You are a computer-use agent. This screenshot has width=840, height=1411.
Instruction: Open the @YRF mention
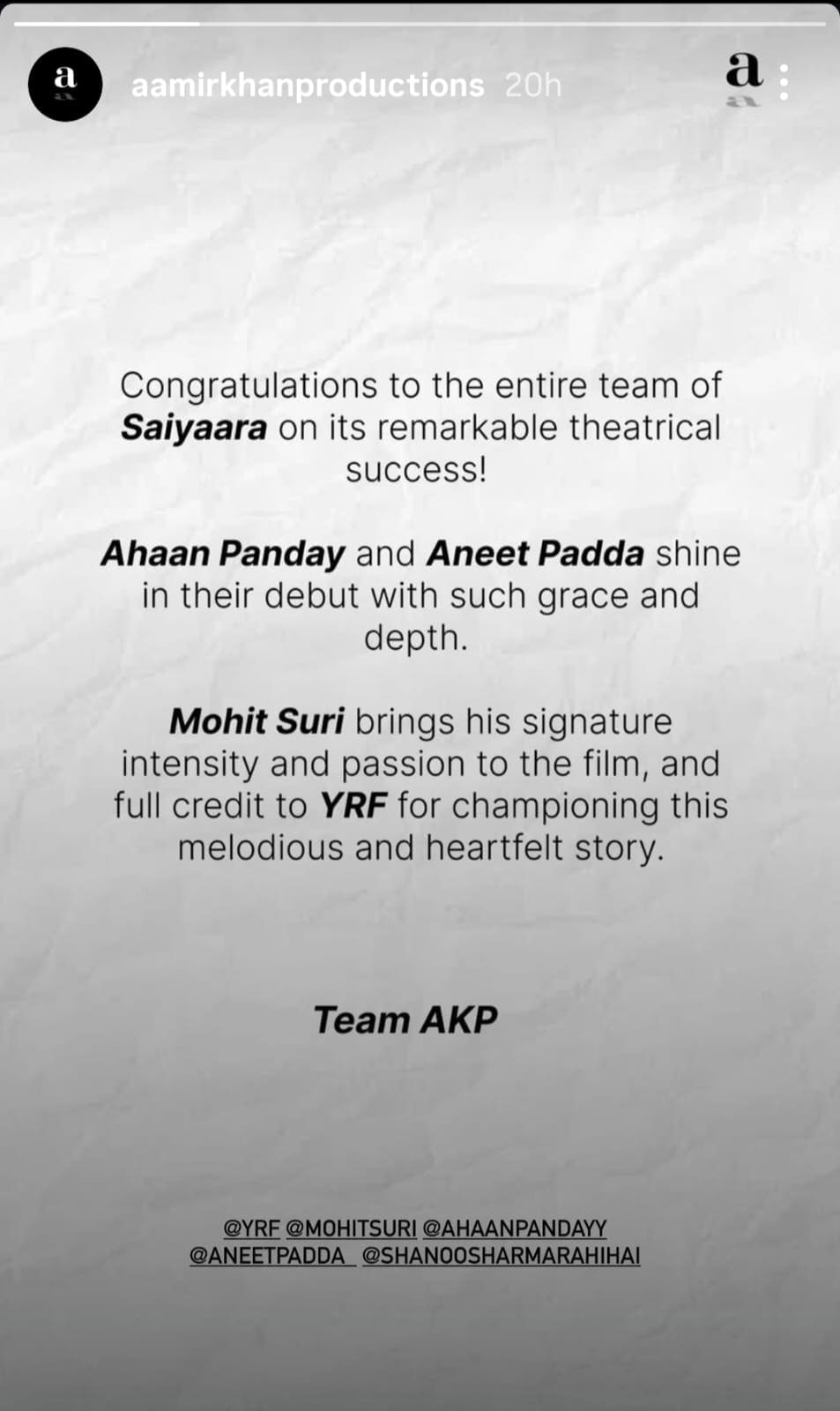point(251,1228)
